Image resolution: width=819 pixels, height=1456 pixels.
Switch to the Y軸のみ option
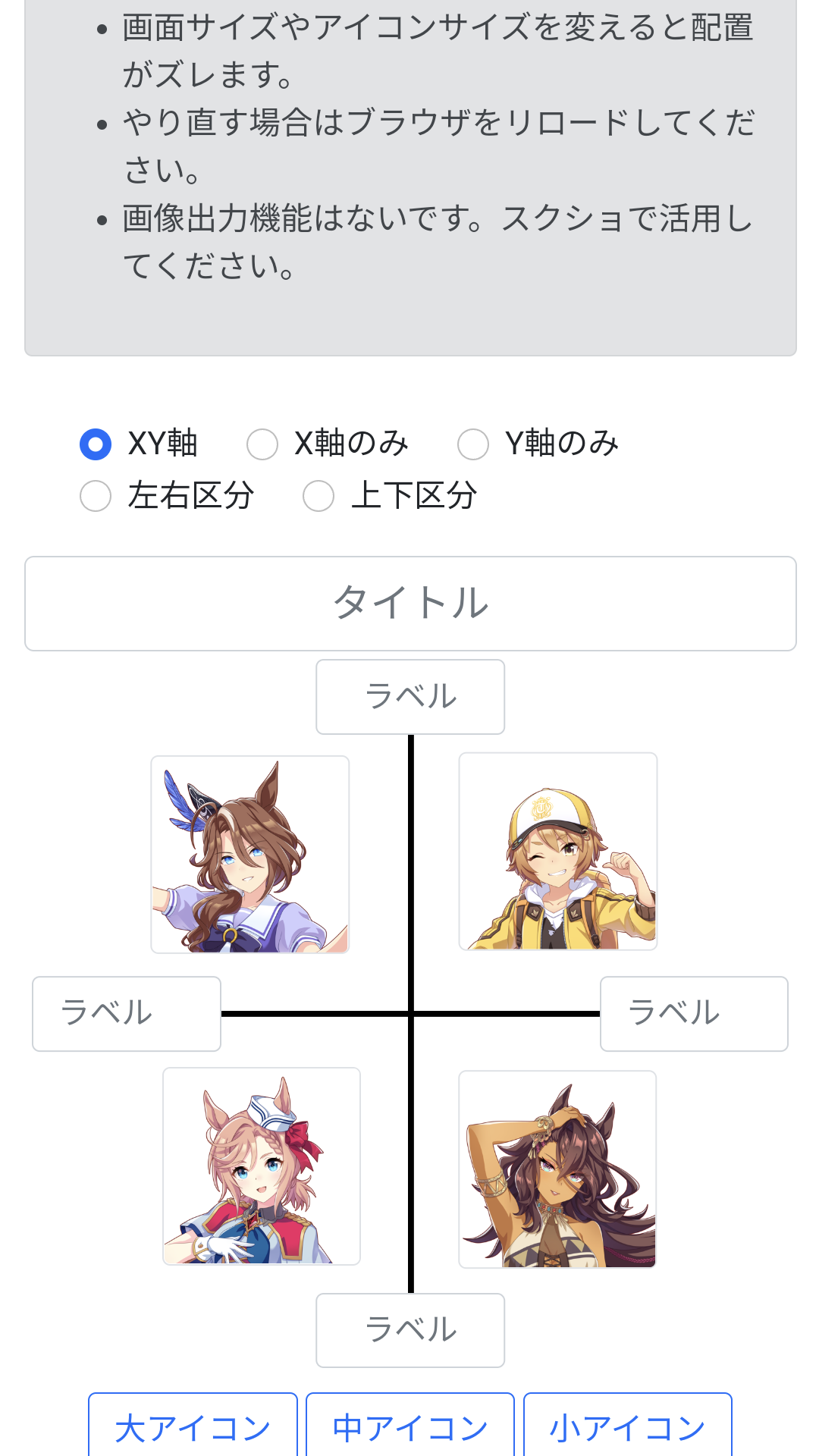click(x=473, y=444)
